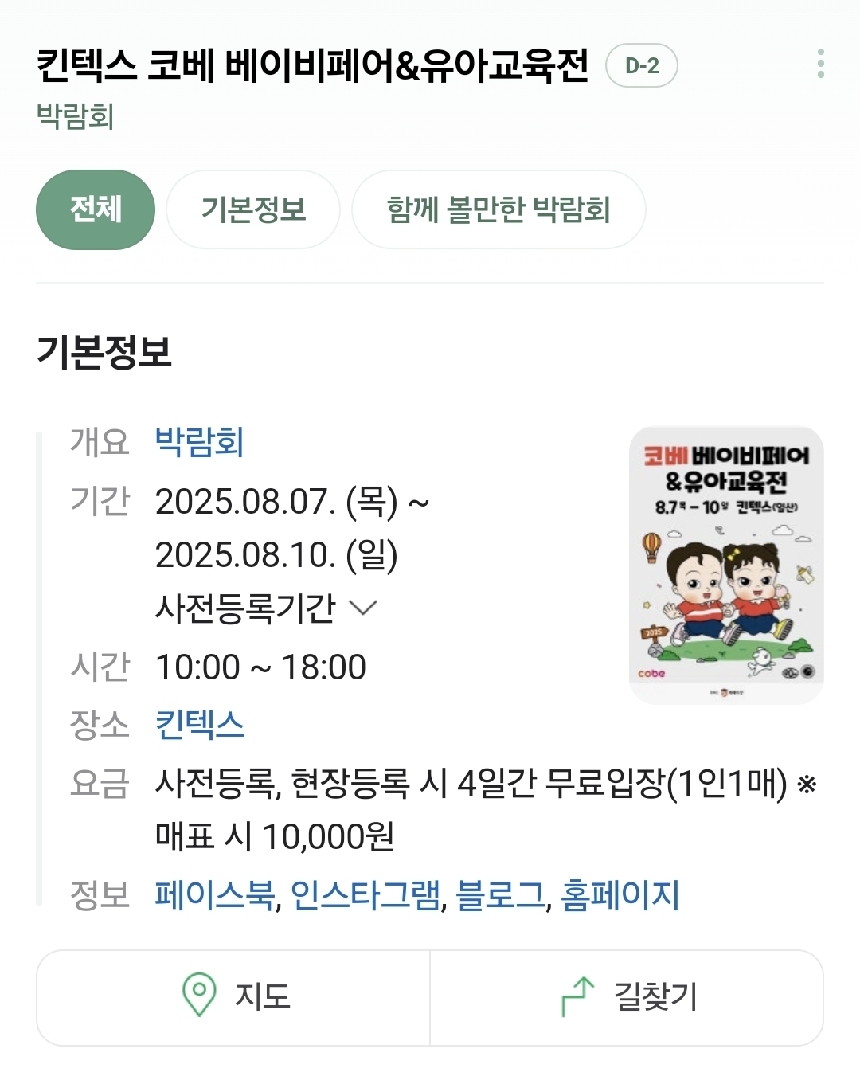860x1080 pixels.
Task: View the 코베 베이비페어 poster image
Action: pyautogui.click(x=726, y=565)
